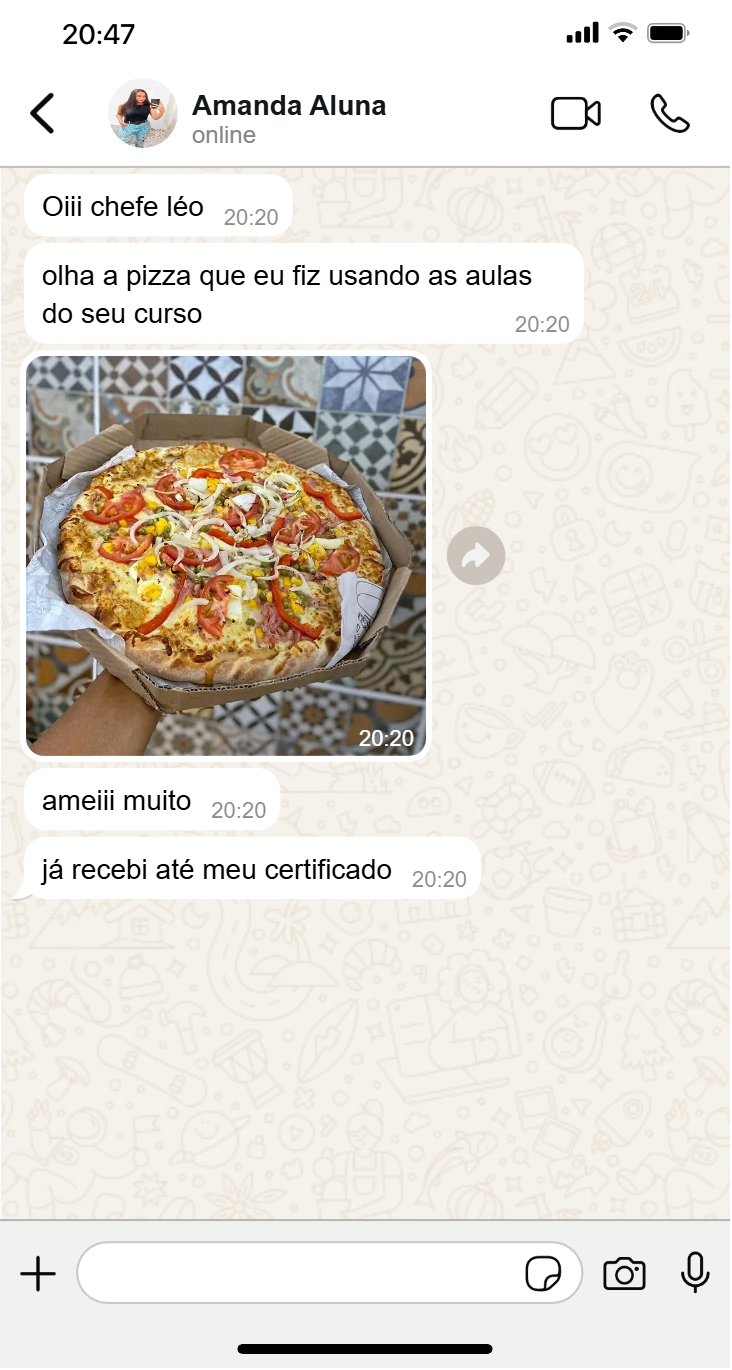Screen dimensions: 732x1370
Task: Forward the pizza photo
Action: pyautogui.click(x=476, y=555)
